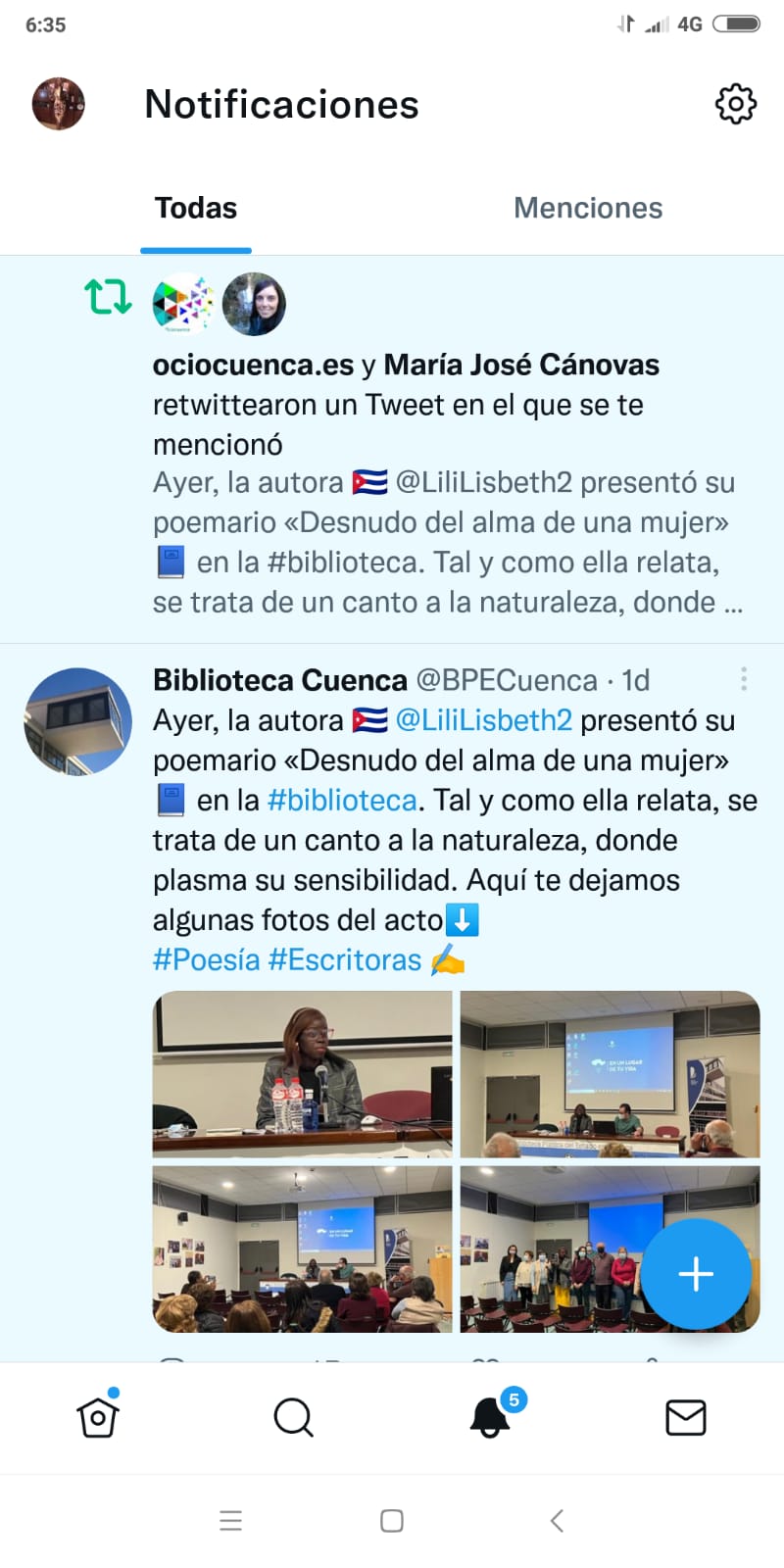The height and width of the screenshot is (1568, 784).
Task: Open the #biblioteca hashtag in the tweet
Action: (342, 801)
